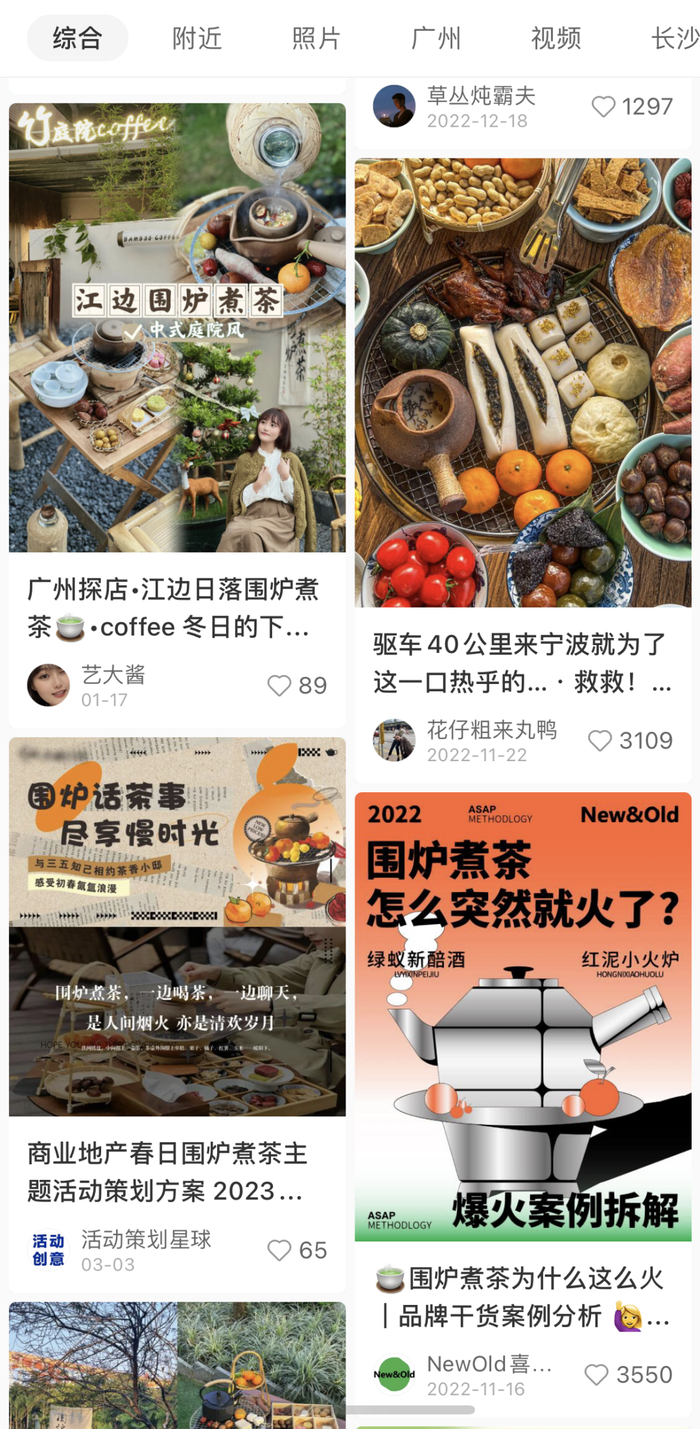The image size is (700, 1429).
Task: Switch to the 长沙 tab
Action: click(x=674, y=39)
